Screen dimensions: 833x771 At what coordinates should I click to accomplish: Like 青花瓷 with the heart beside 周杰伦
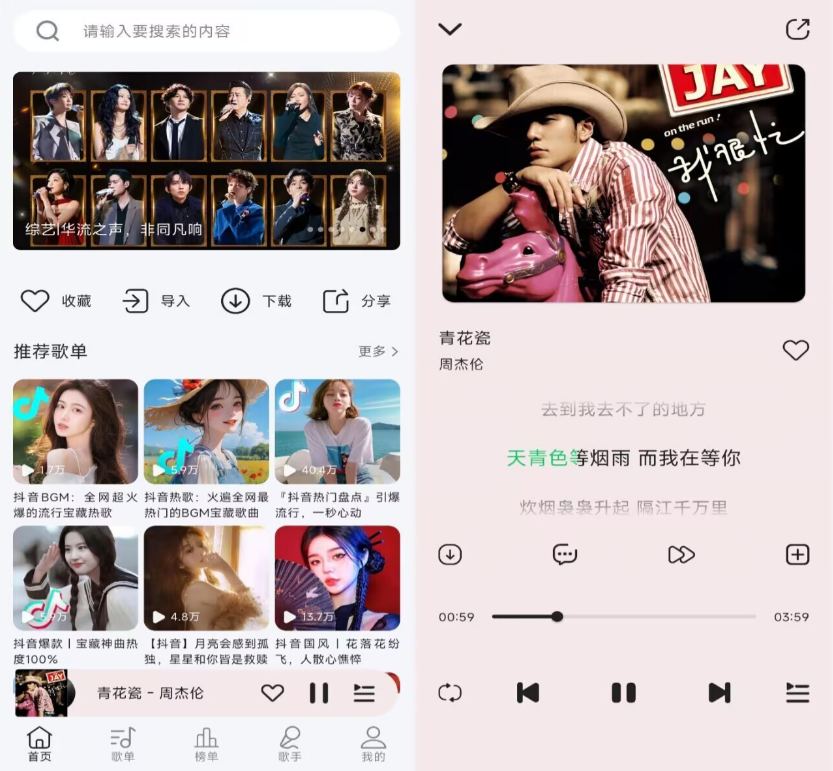point(795,350)
